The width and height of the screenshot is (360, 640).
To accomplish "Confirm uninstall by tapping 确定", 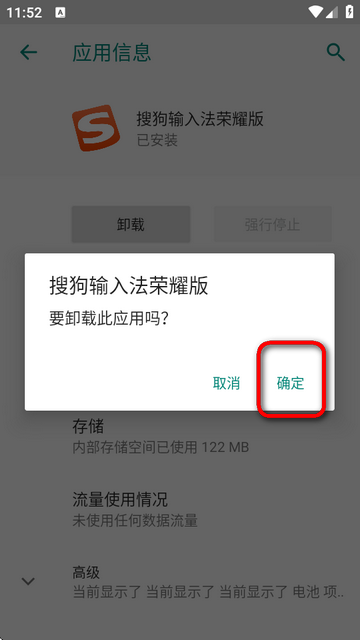I will [291, 383].
